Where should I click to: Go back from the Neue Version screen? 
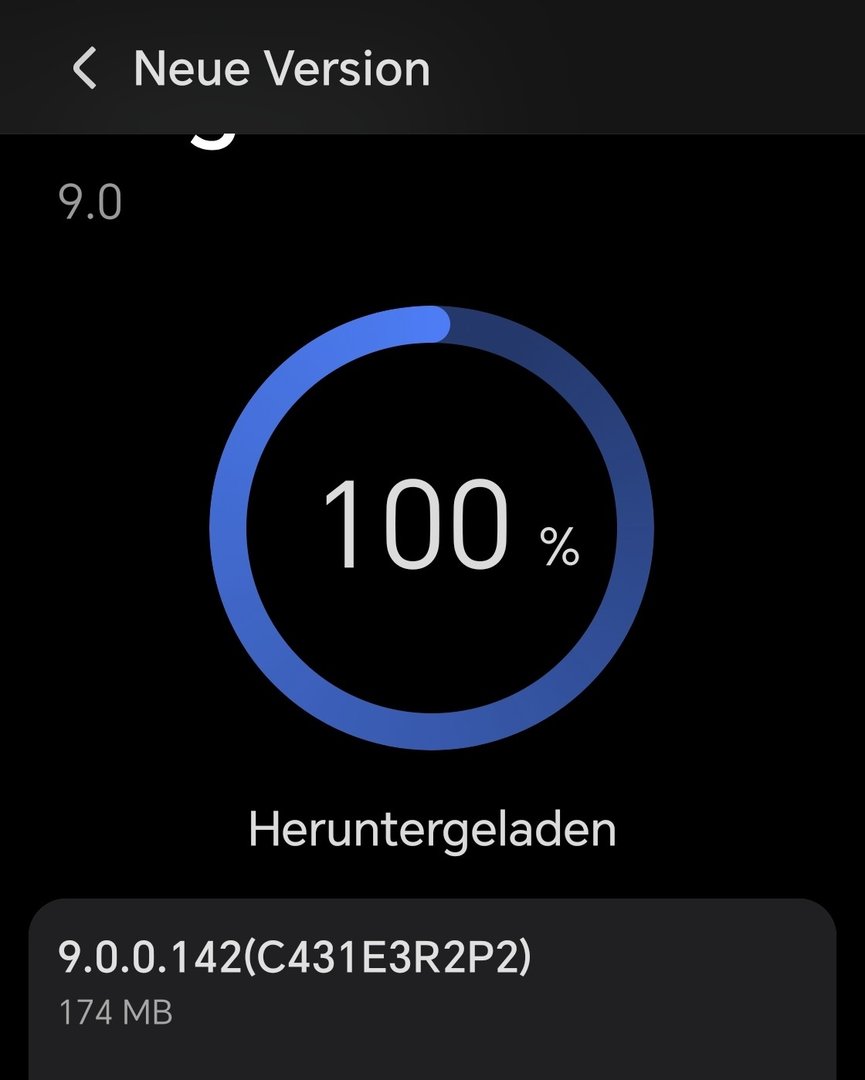pyautogui.click(x=86, y=70)
